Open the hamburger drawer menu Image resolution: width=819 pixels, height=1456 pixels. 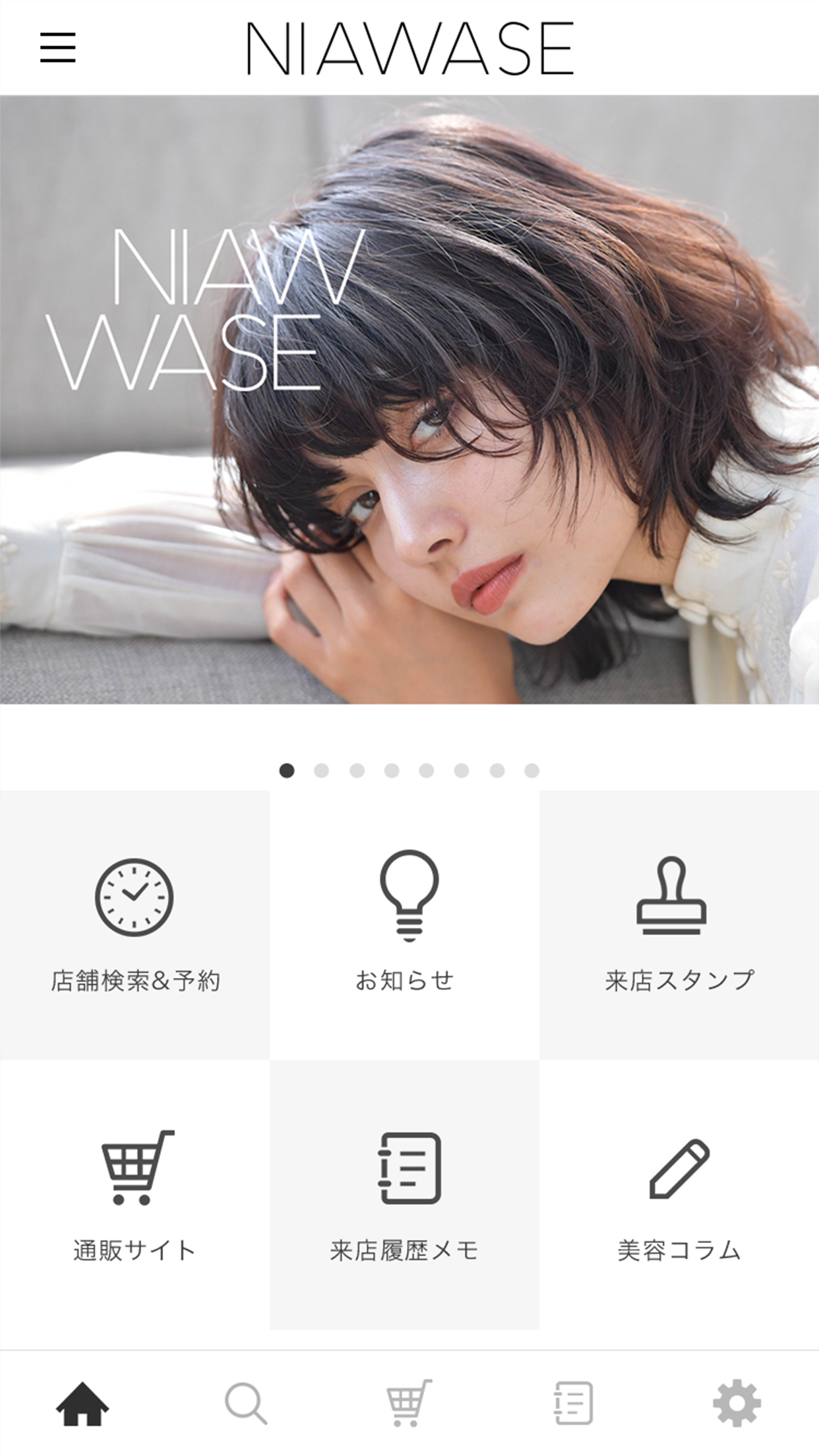pyautogui.click(x=58, y=48)
